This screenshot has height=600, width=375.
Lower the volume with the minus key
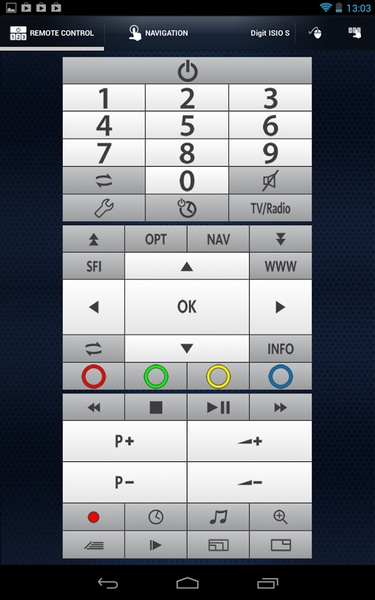(249, 482)
